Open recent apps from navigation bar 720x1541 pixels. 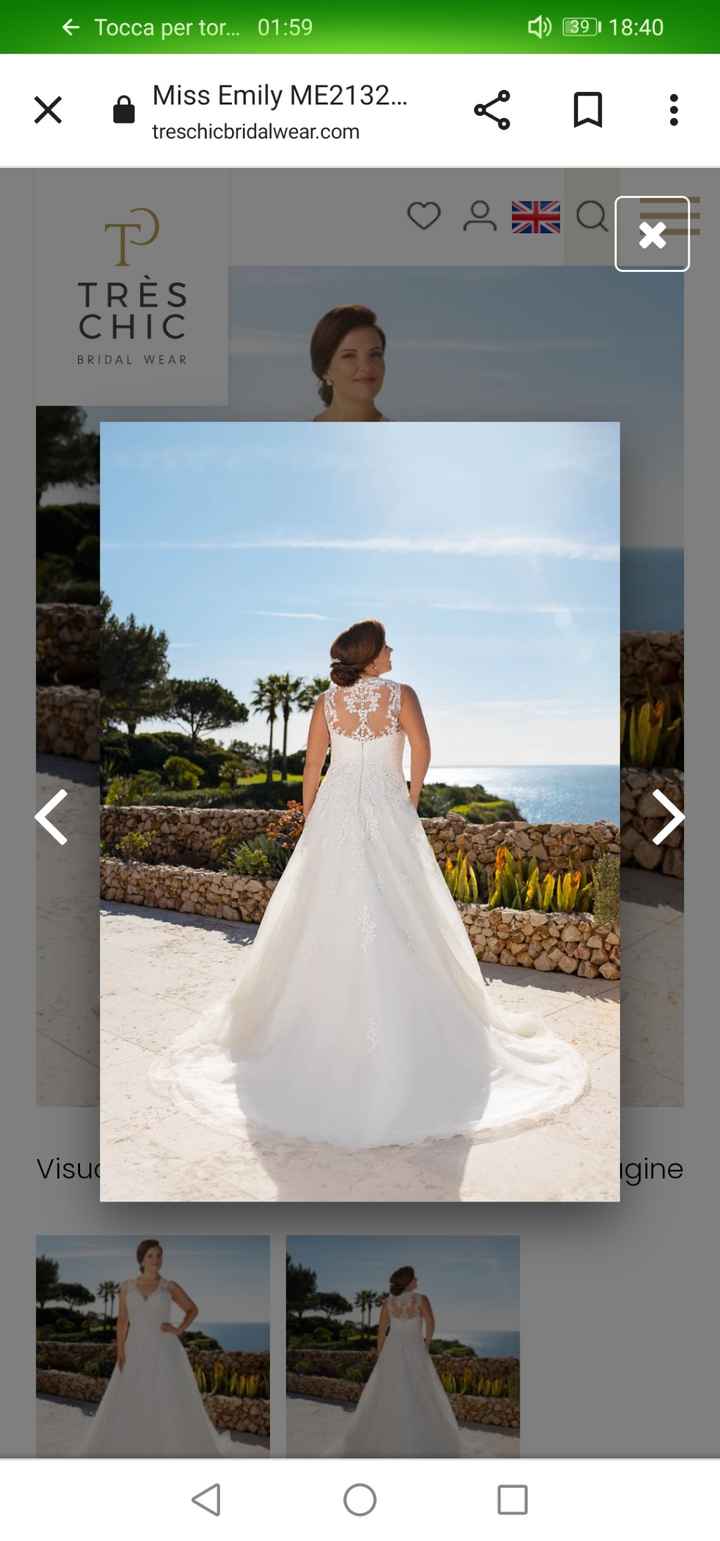512,1499
